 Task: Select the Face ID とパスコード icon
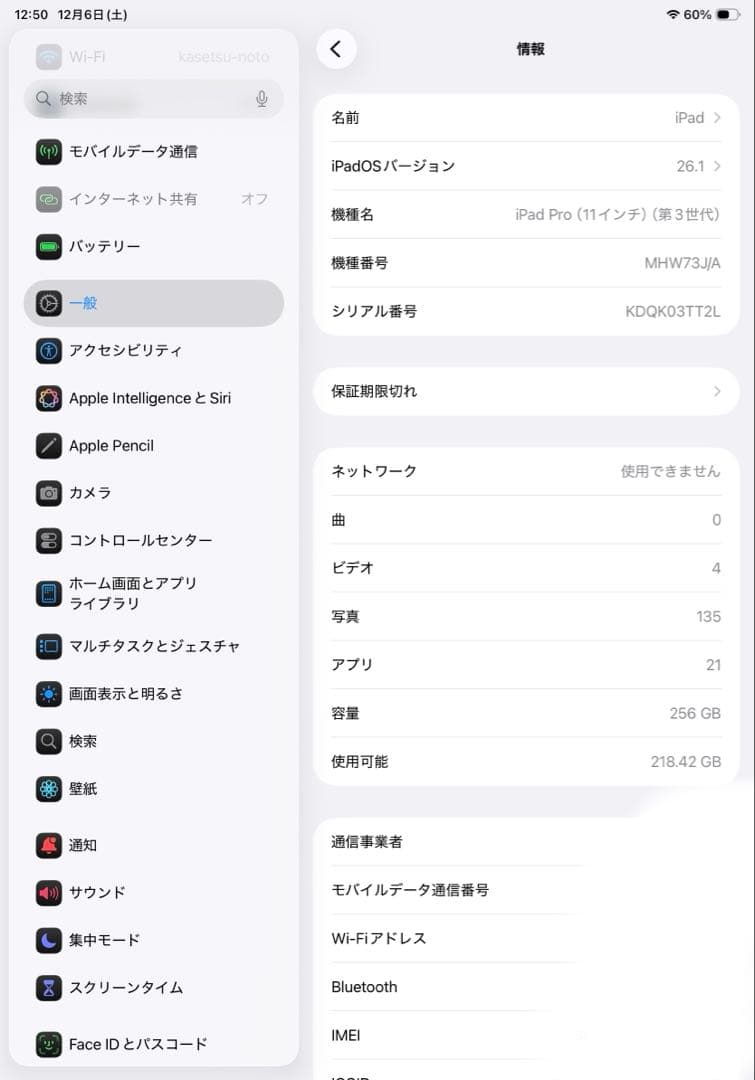tap(47, 1043)
